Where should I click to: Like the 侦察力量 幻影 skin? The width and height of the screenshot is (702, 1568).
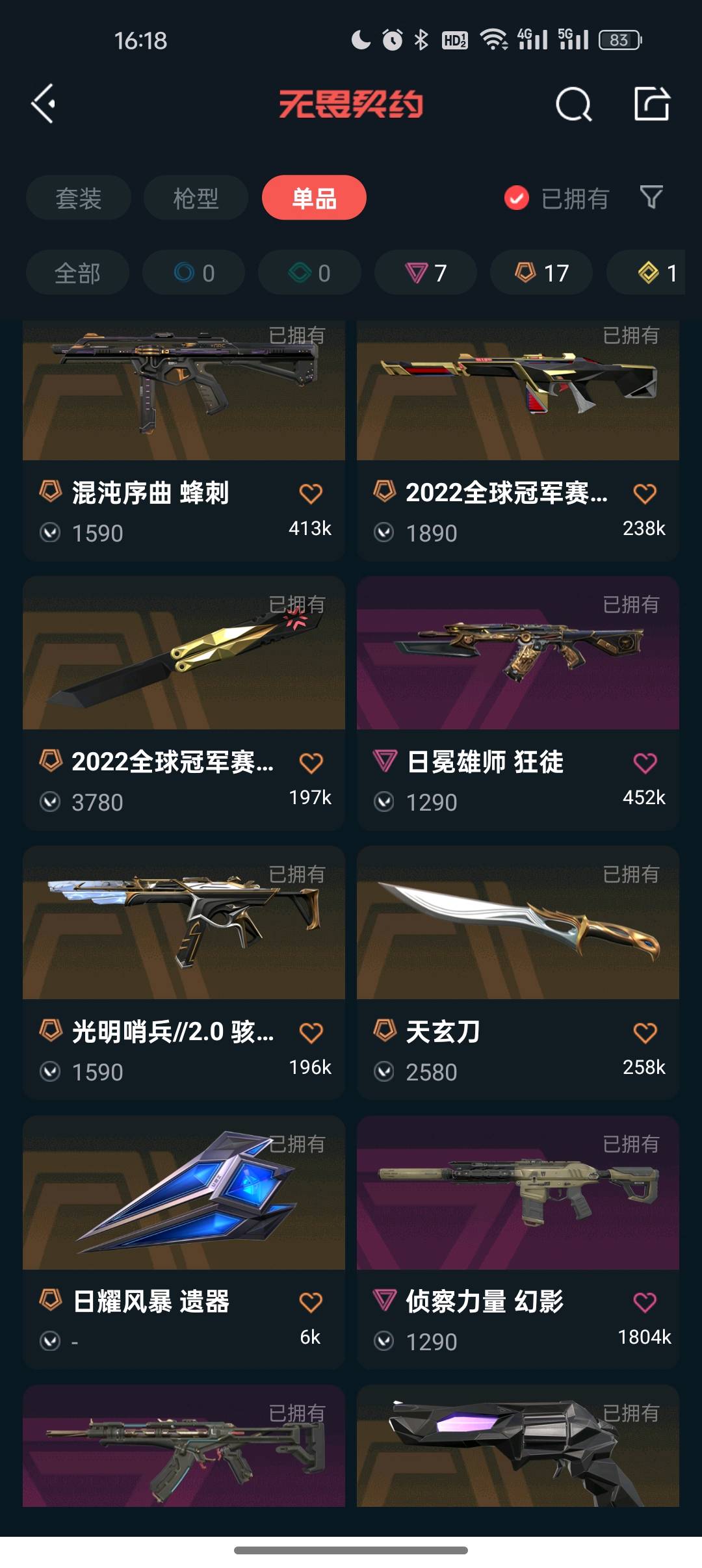click(645, 1302)
